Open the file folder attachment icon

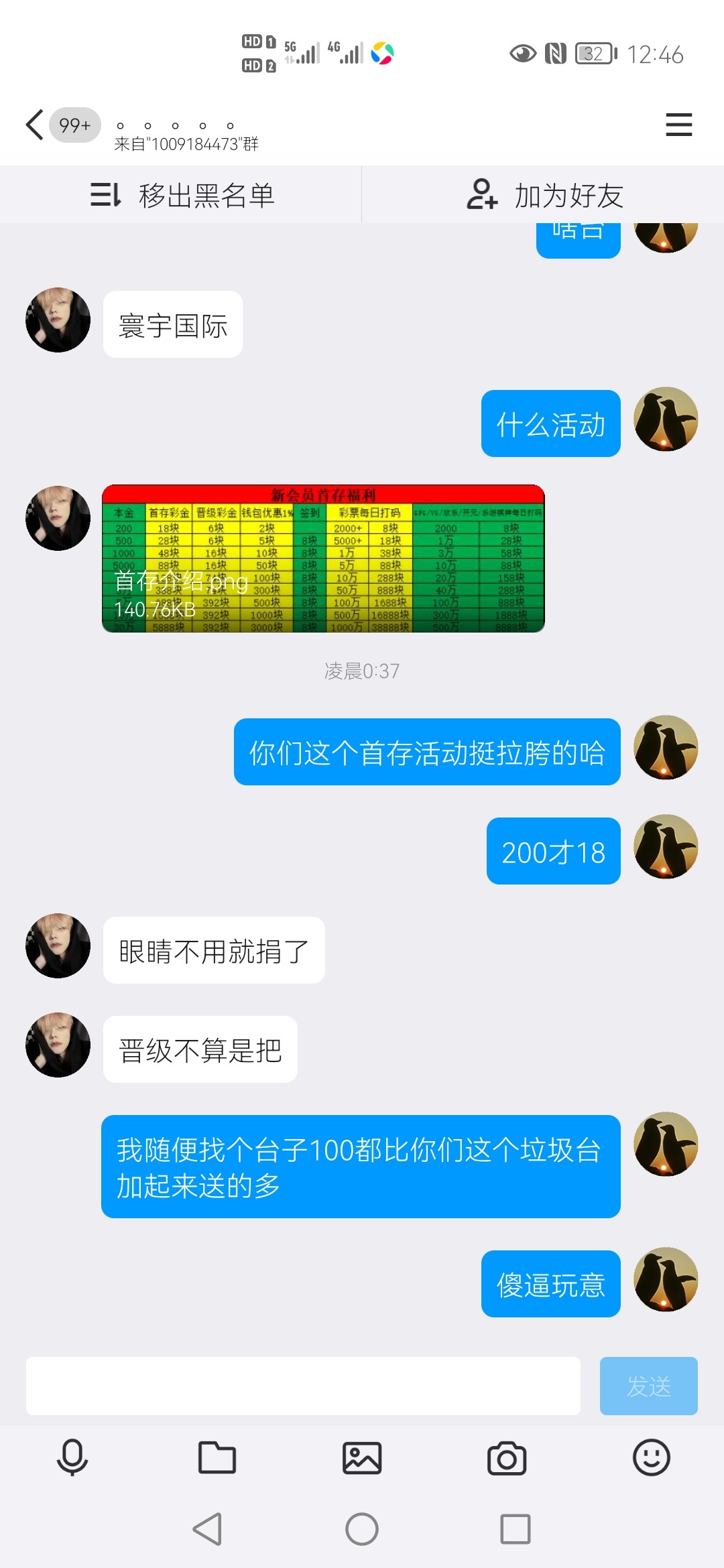point(217,1457)
